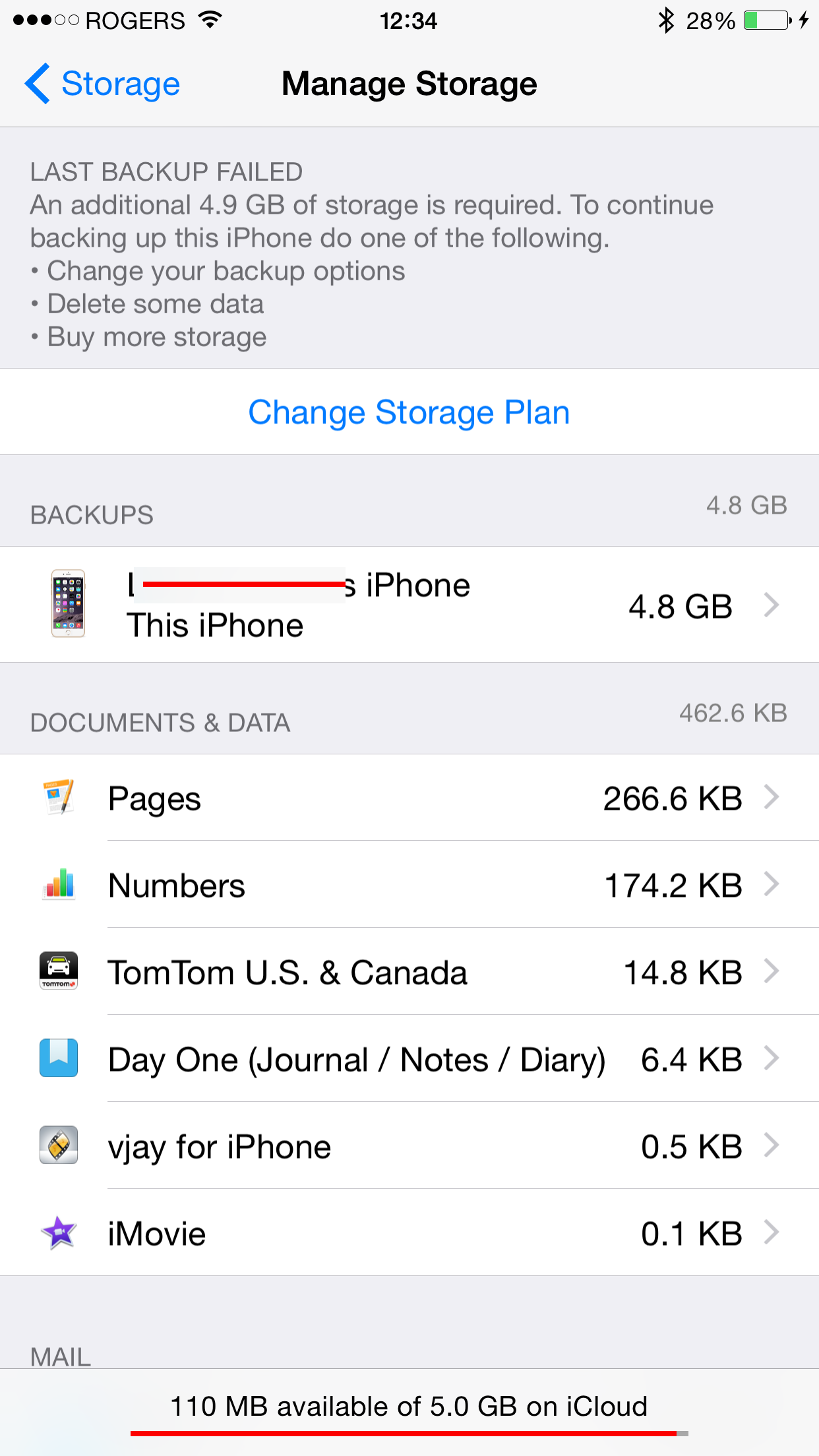Go back to Storage
Viewport: 819px width, 1456px height.
click(x=103, y=84)
